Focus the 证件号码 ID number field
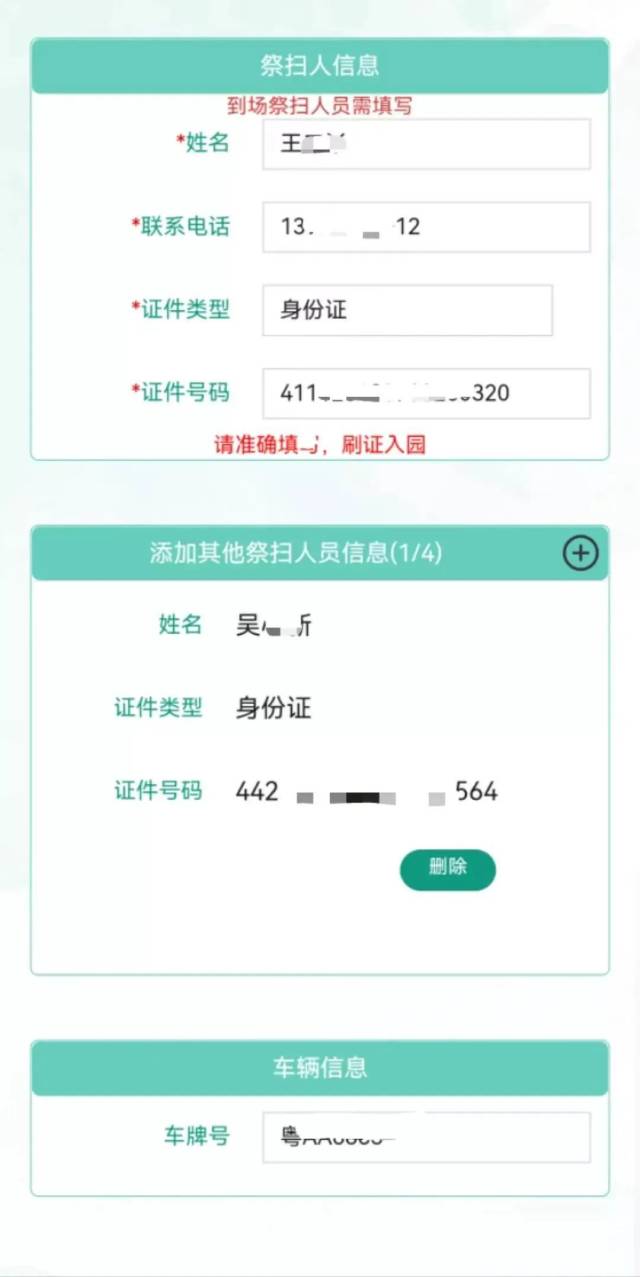The image size is (640, 1277). click(426, 393)
